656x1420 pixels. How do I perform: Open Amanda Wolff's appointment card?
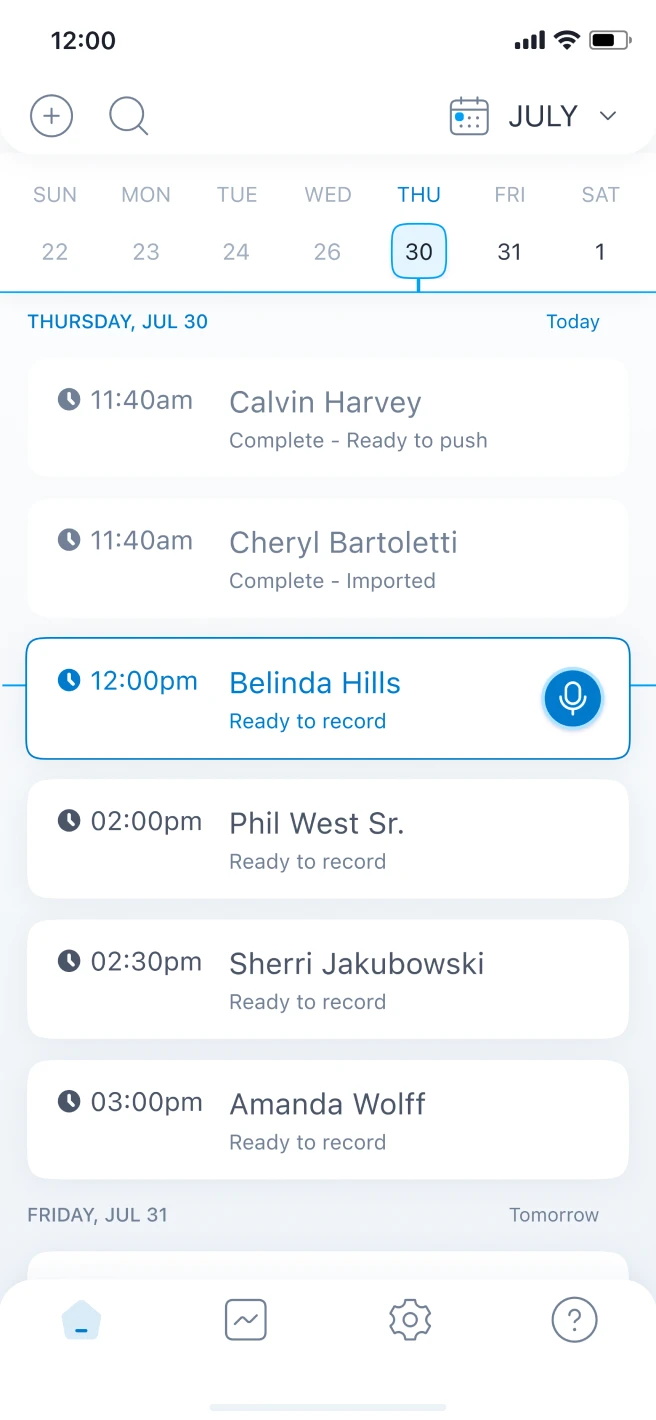tap(328, 1119)
